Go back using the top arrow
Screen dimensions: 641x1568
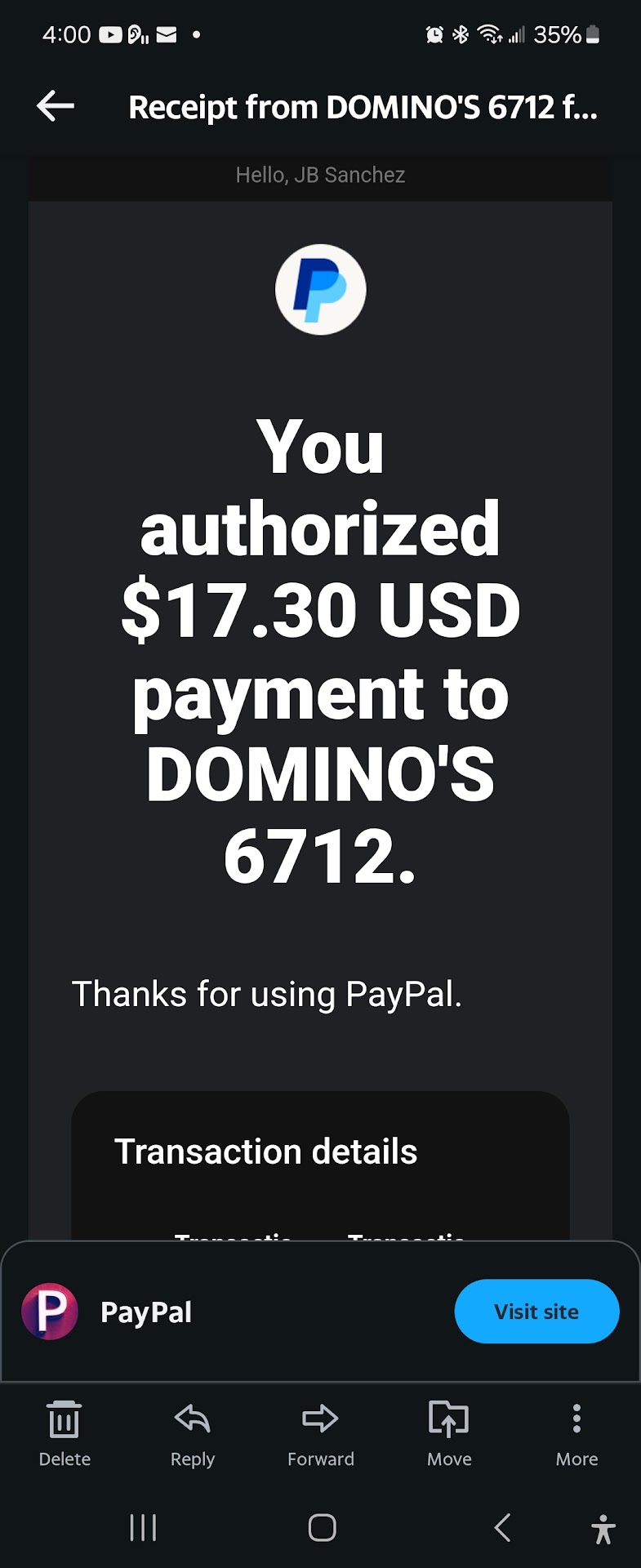pyautogui.click(x=56, y=106)
